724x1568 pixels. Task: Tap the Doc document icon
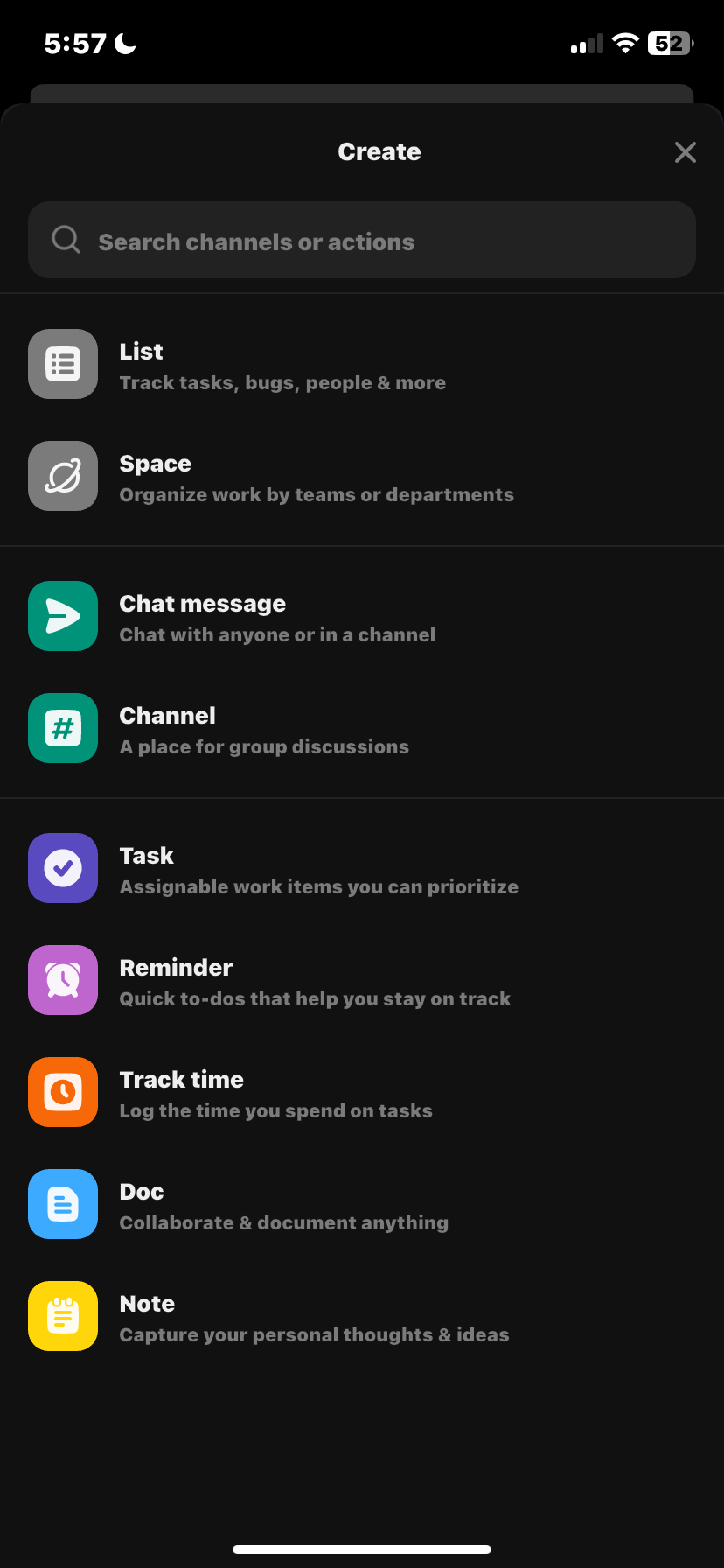point(62,1204)
